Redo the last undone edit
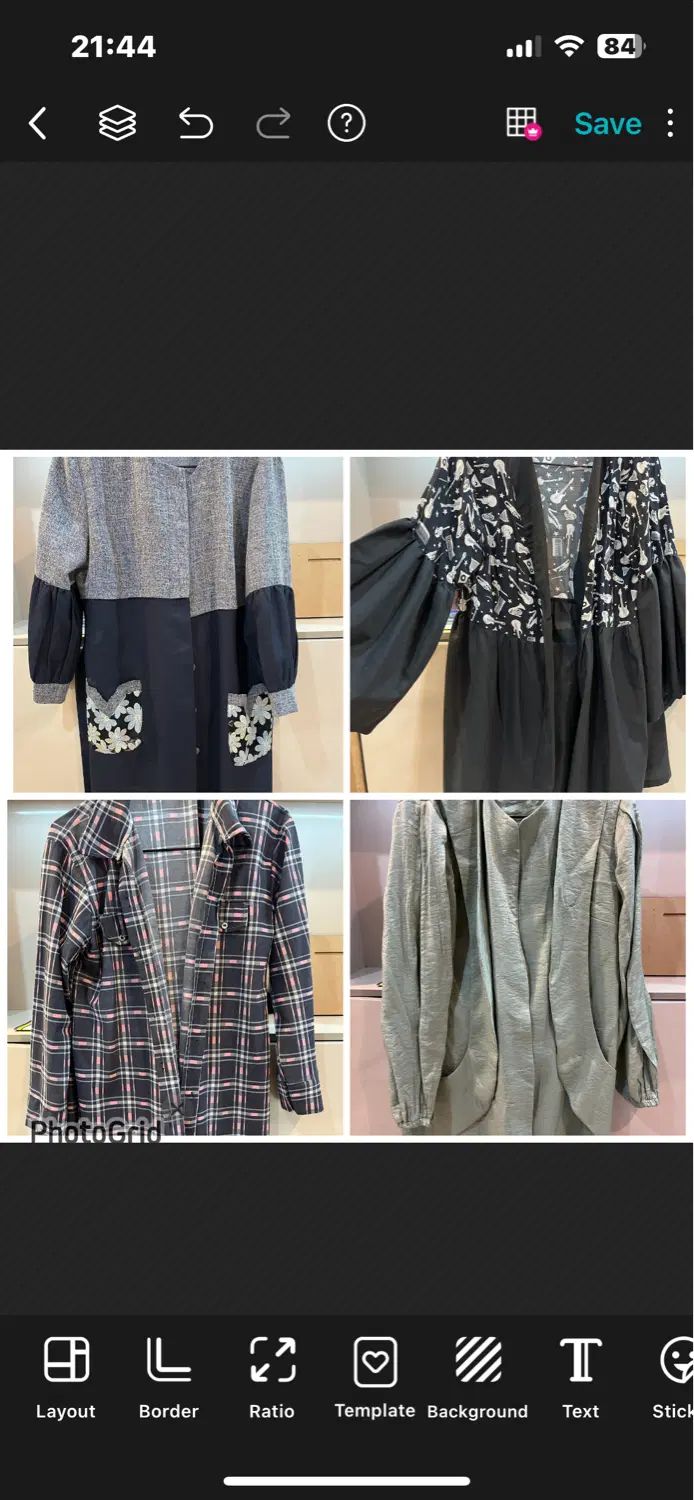This screenshot has width=694, height=1500. (272, 124)
